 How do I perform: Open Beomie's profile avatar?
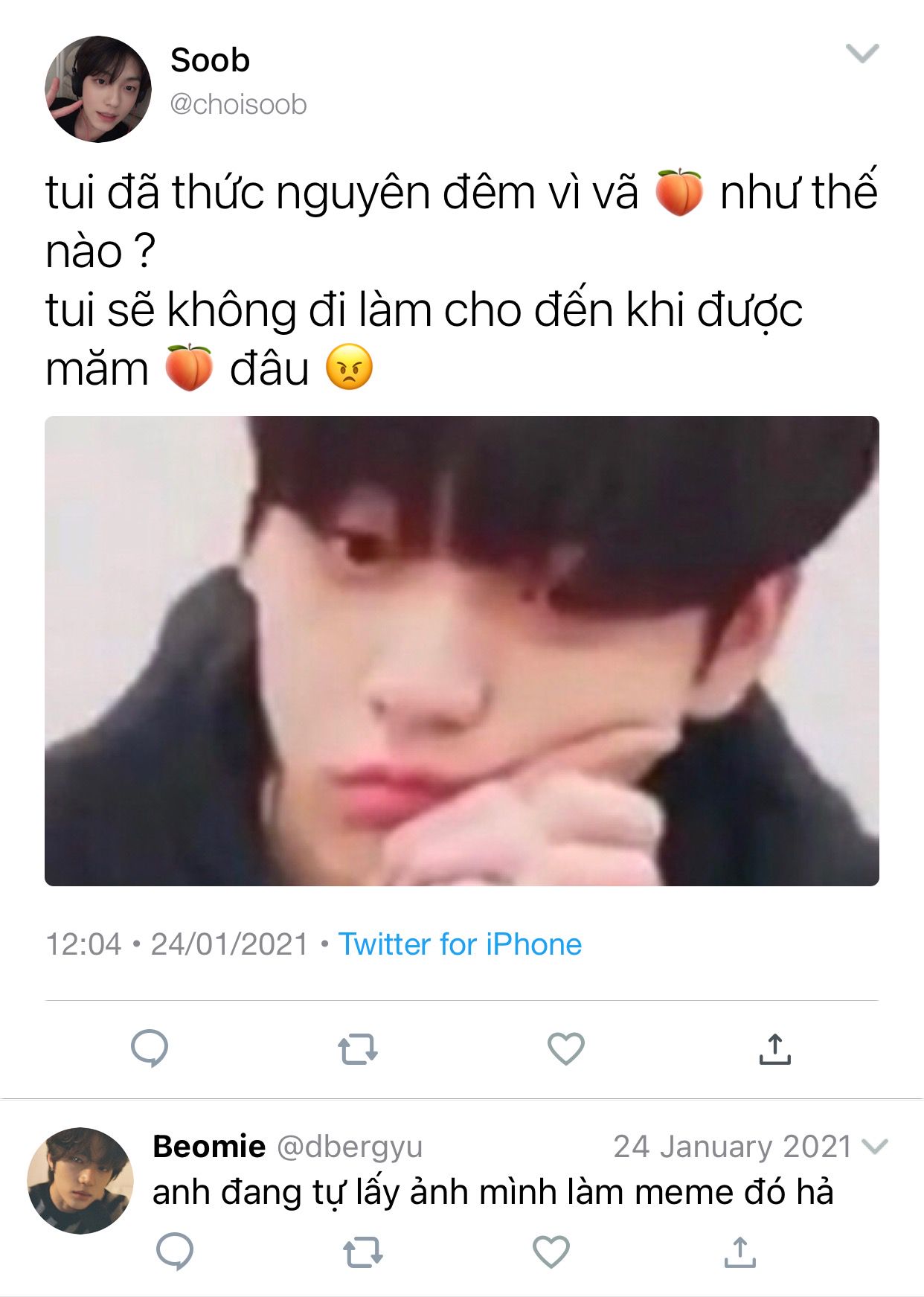[80, 1181]
